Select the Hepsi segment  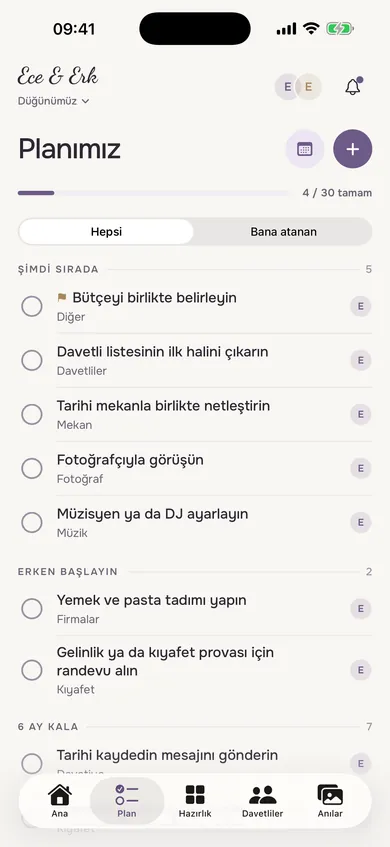click(x=106, y=232)
